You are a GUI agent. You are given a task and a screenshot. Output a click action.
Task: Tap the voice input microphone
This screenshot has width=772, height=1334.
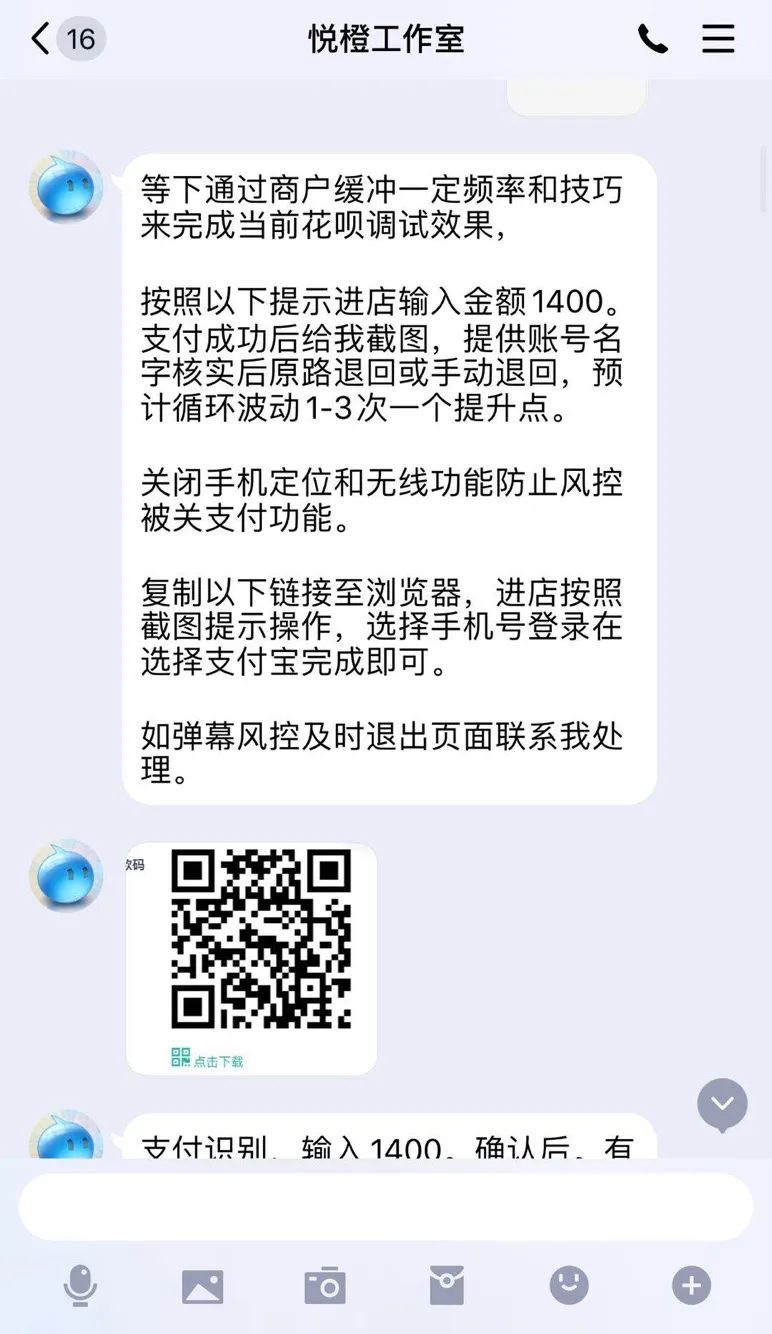tap(80, 1285)
